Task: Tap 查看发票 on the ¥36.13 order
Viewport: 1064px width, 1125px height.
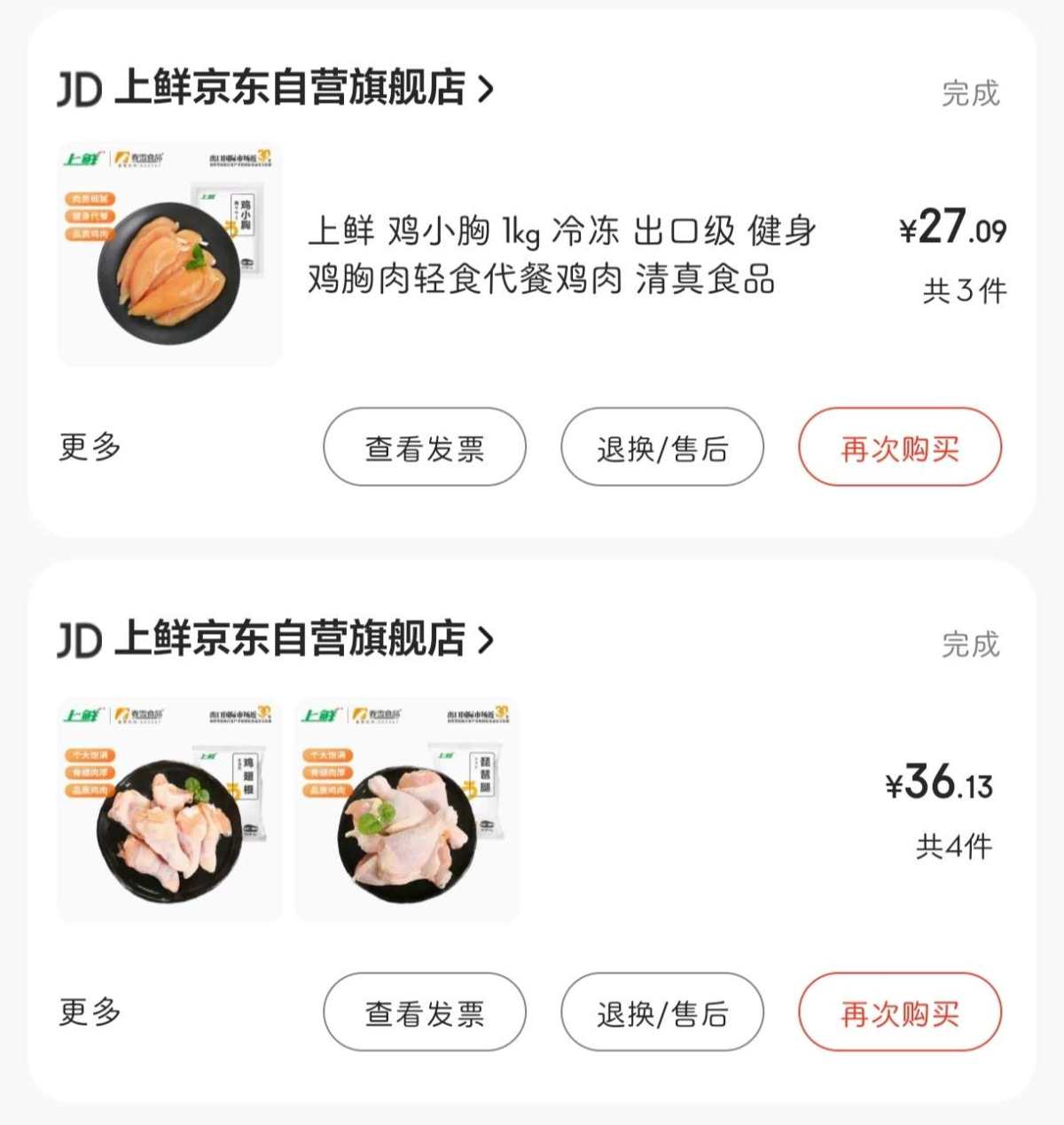Action: point(425,1012)
